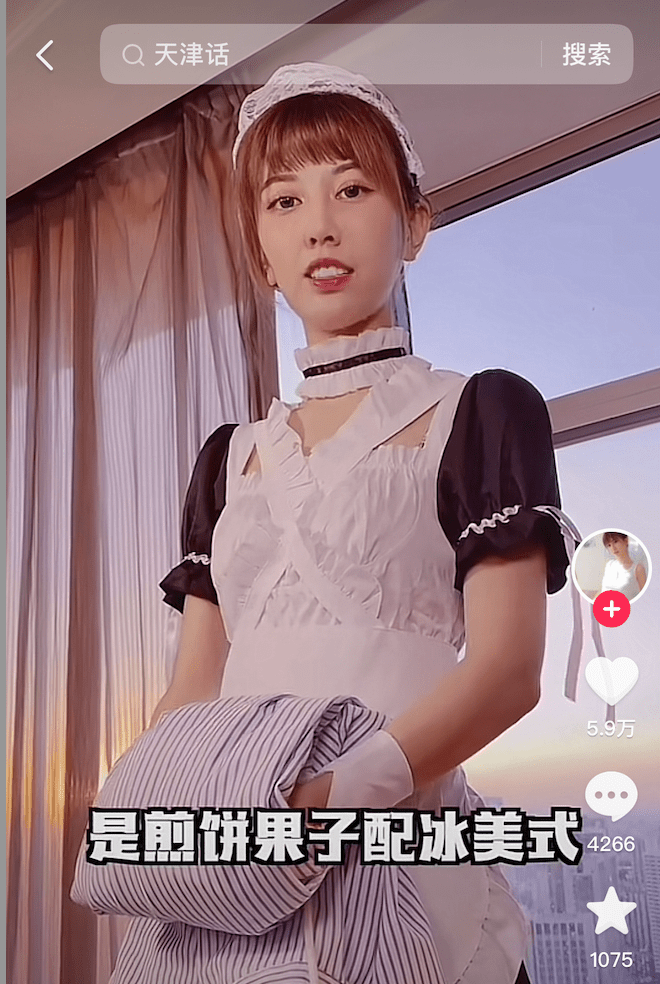Image resolution: width=660 pixels, height=984 pixels.
Task: Favorite the video with the star icon
Action: tap(611, 912)
